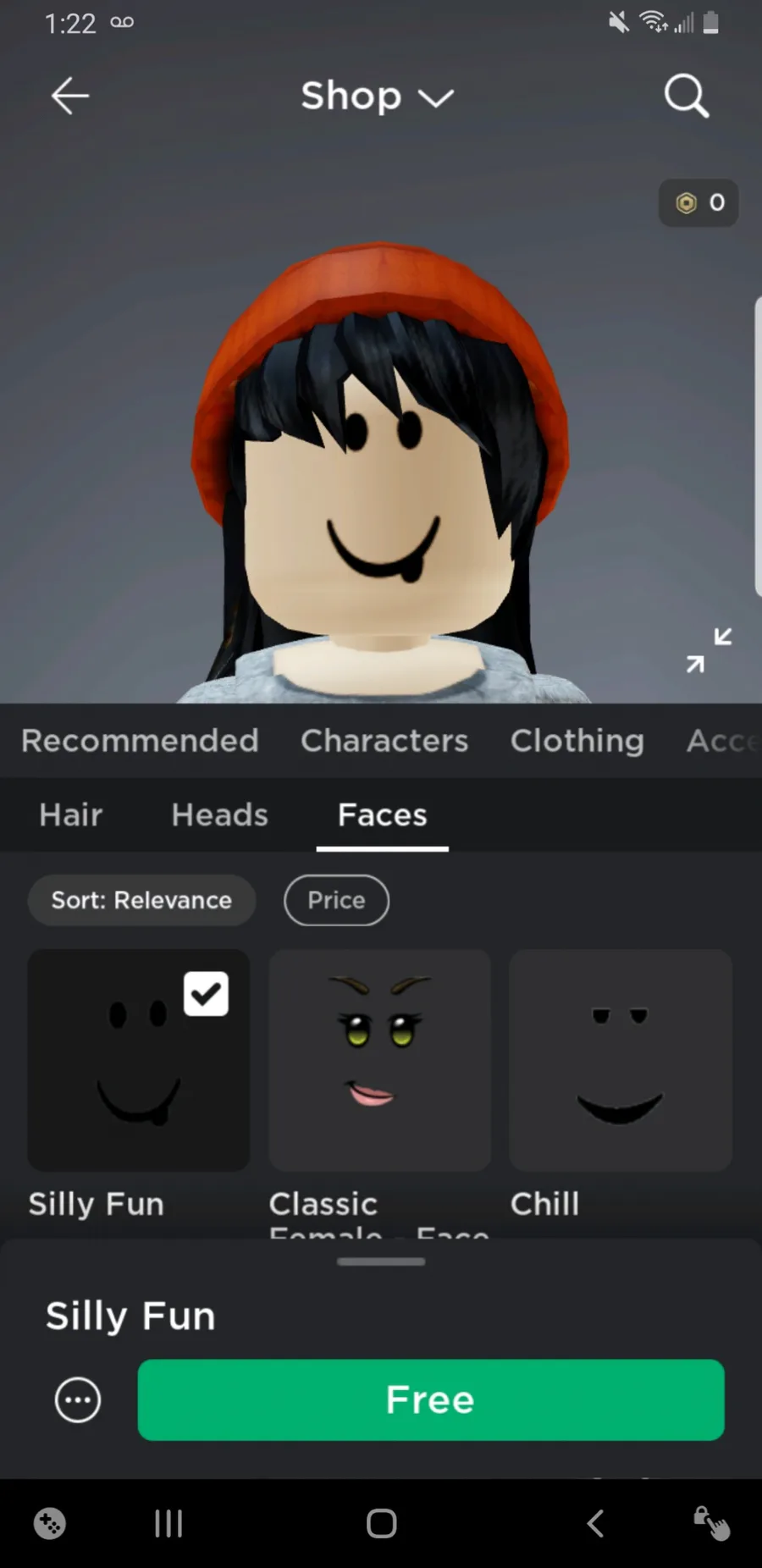762x1568 pixels.
Task: Select the Classic Female face tile
Action: [379, 1060]
